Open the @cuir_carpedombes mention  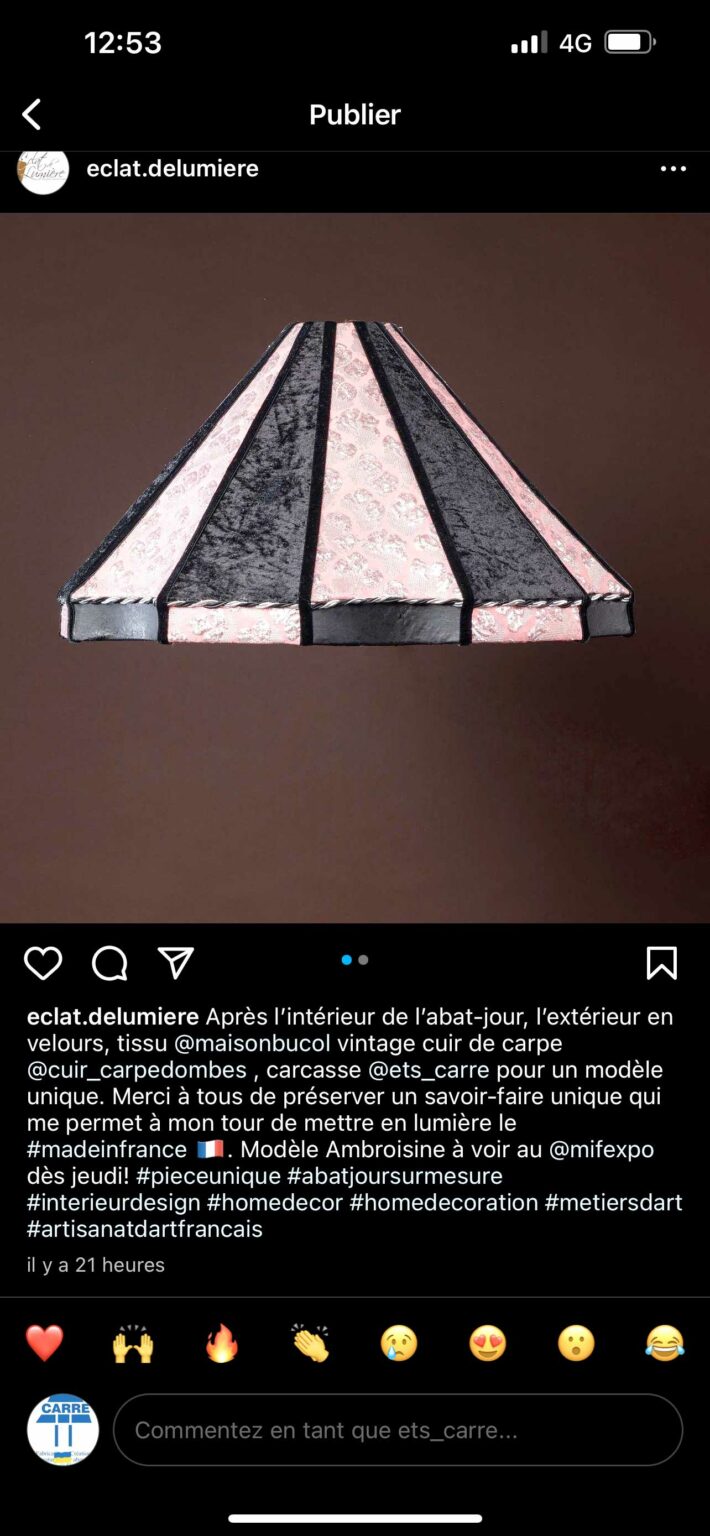pos(137,1070)
